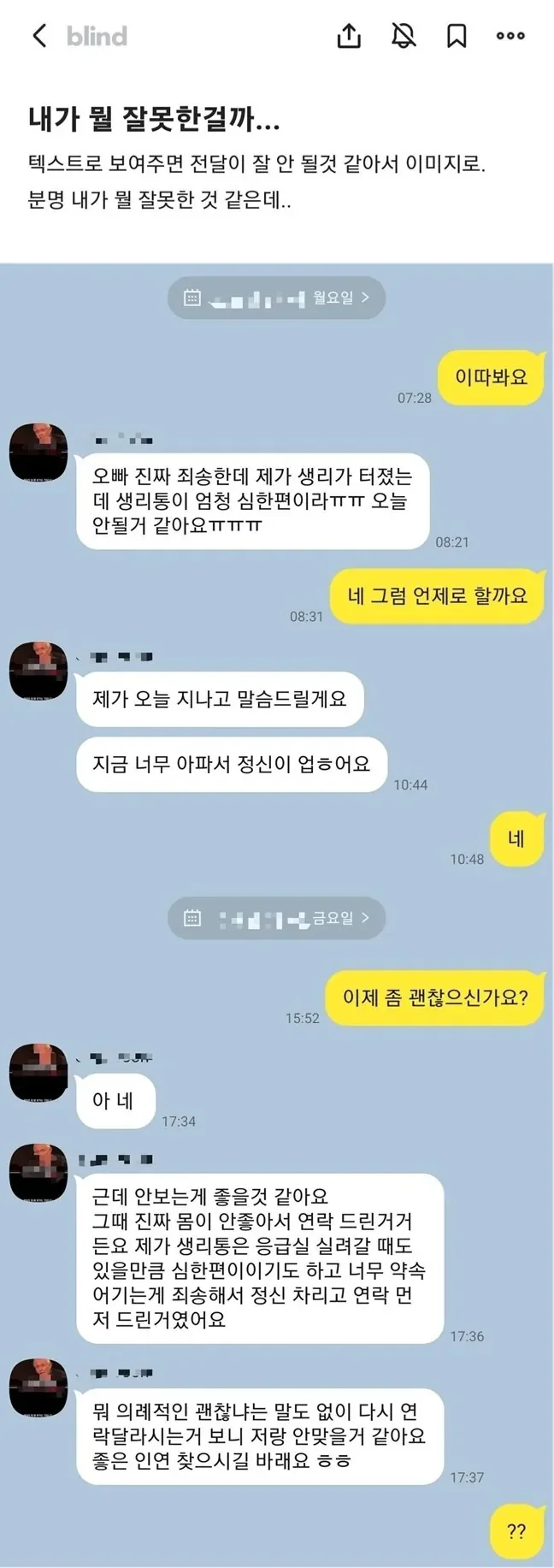Open the overflow menu
This screenshot has width=554, height=1568.
coord(510,36)
